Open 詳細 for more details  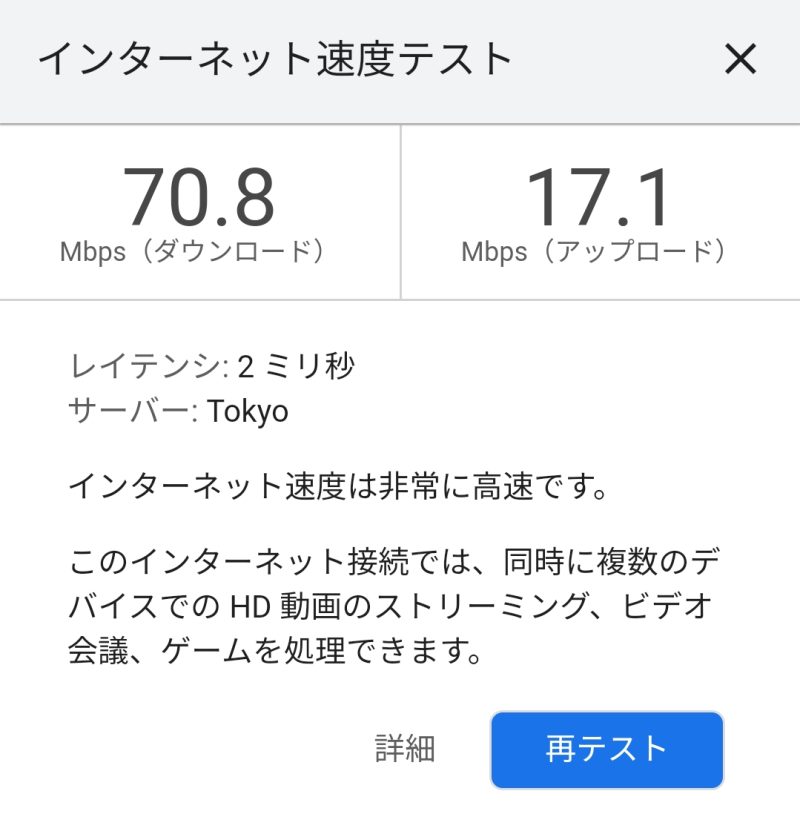click(405, 748)
